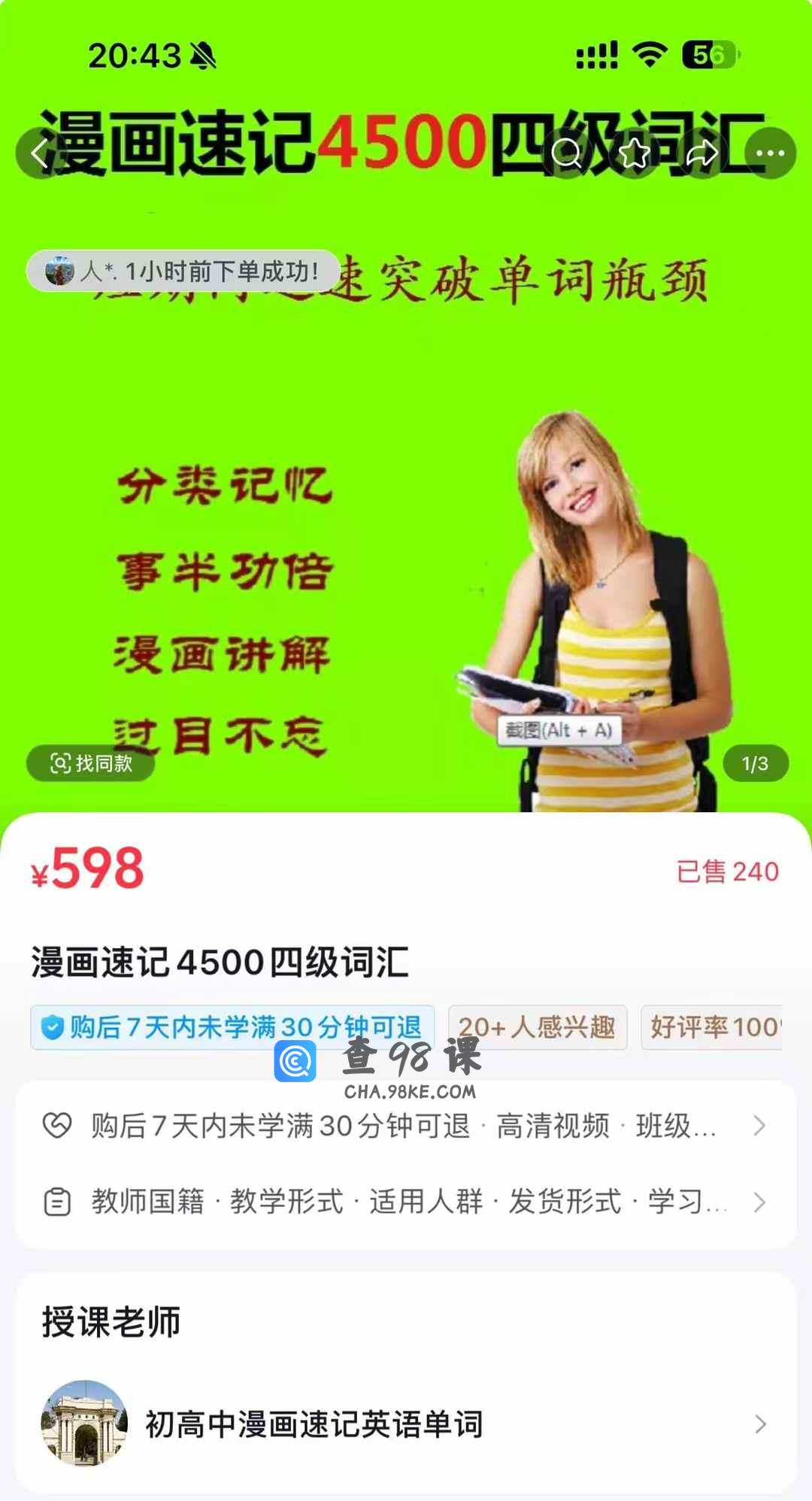Tap 找同款 to find similar items
This screenshot has height=1501, width=812.
coord(91,764)
